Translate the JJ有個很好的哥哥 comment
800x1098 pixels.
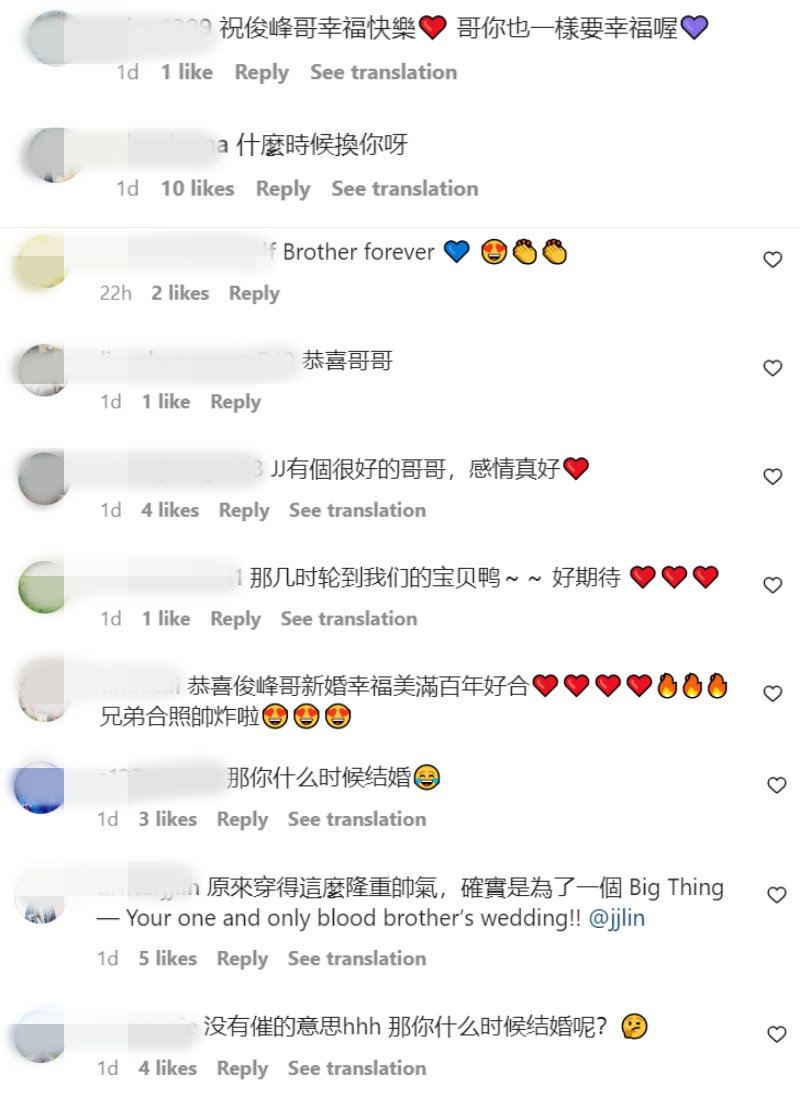pyautogui.click(x=357, y=510)
